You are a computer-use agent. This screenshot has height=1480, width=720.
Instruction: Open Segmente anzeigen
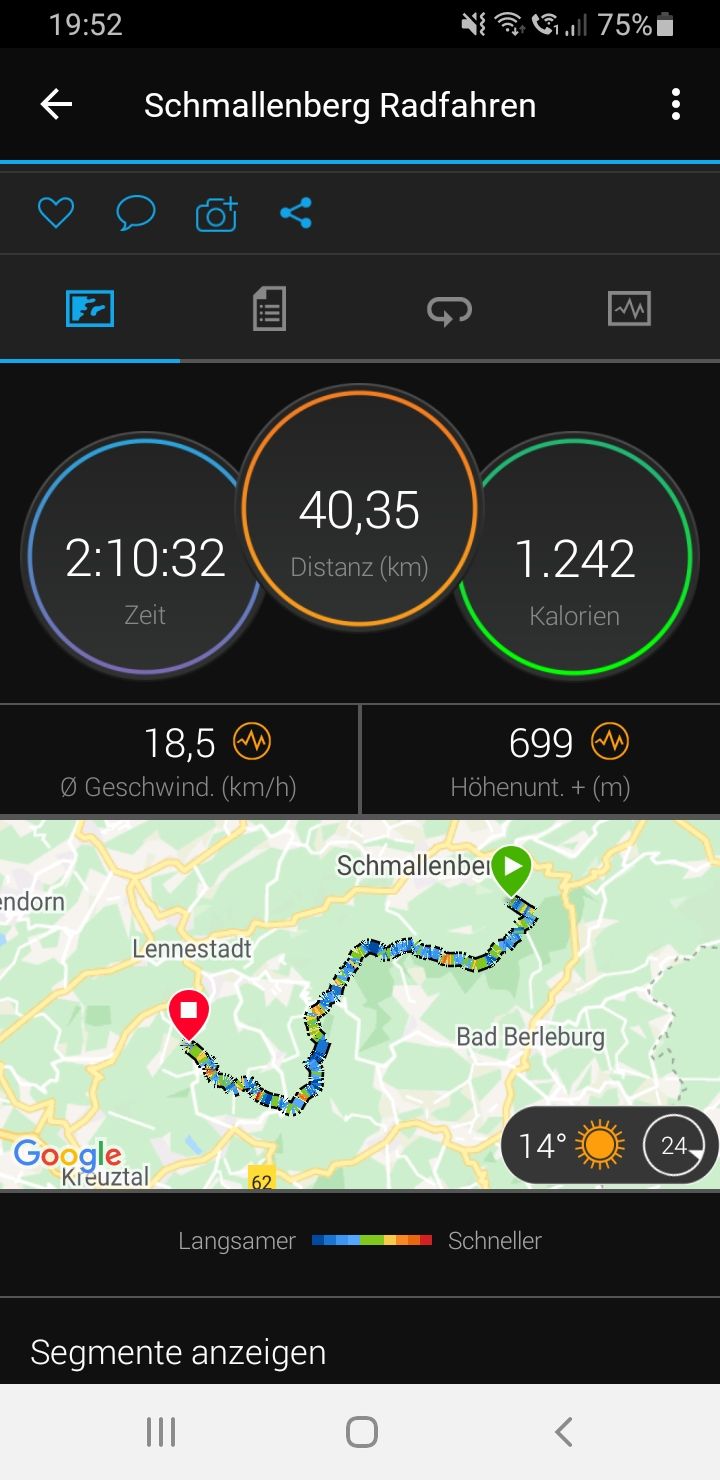pyautogui.click(x=178, y=1352)
